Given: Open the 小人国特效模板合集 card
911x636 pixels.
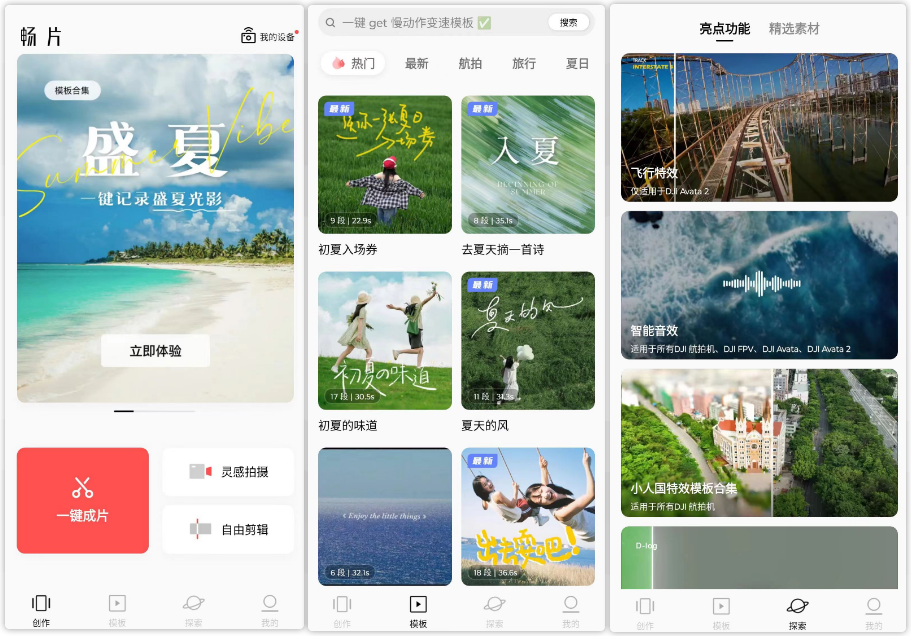Looking at the screenshot, I should (x=759, y=443).
